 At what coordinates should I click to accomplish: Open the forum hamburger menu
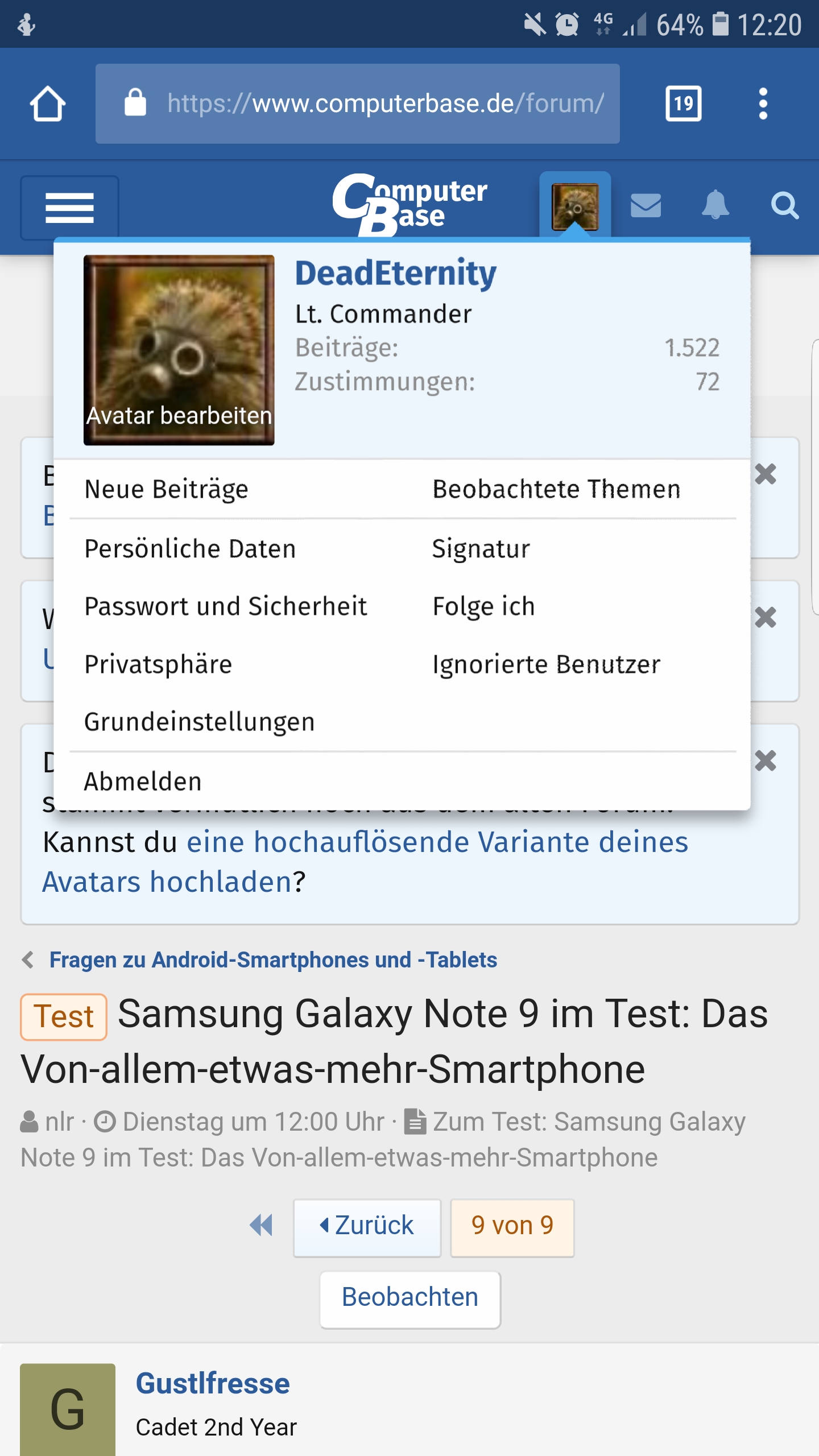pyautogui.click(x=69, y=208)
